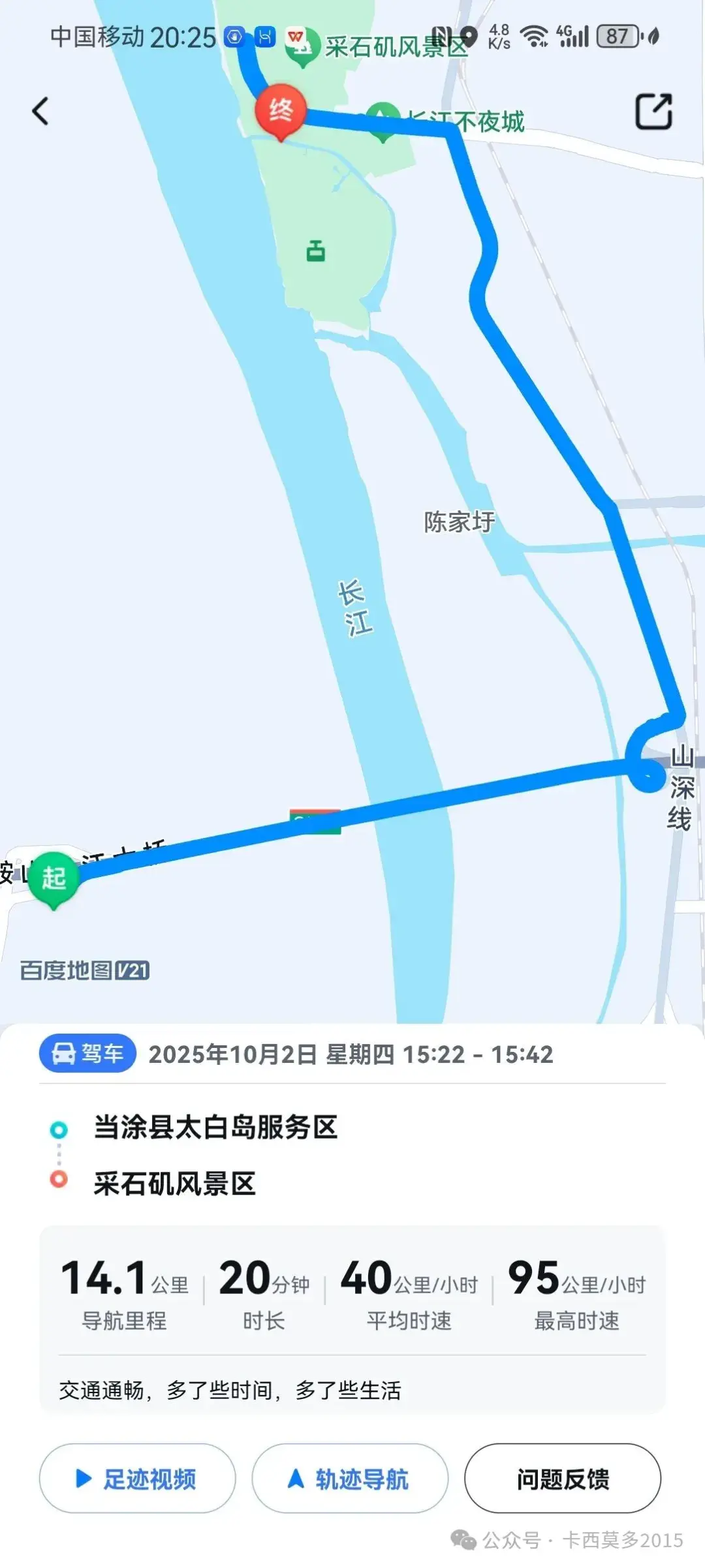Tap the red 终 destination marker

pyautogui.click(x=281, y=110)
